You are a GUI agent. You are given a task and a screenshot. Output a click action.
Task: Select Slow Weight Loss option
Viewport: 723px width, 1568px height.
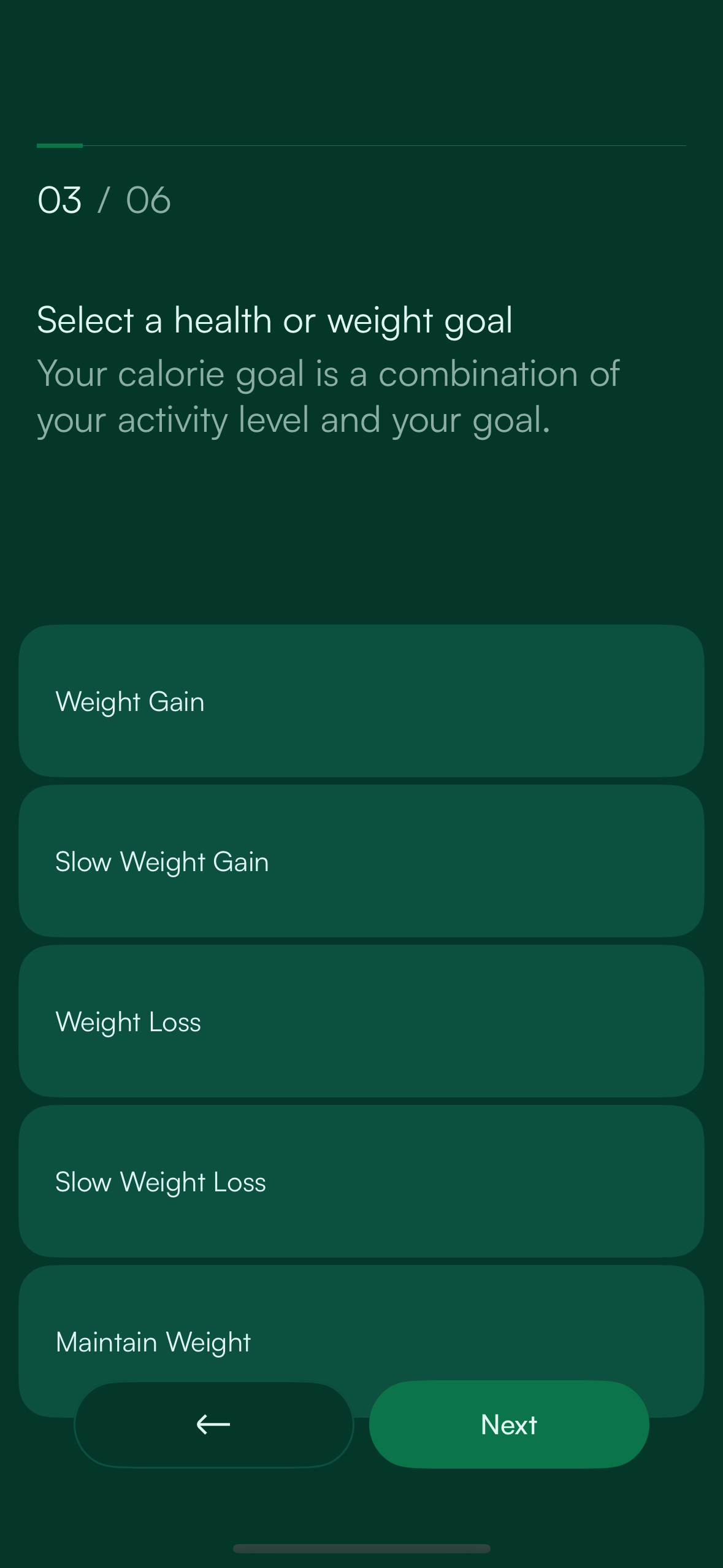tap(361, 1182)
